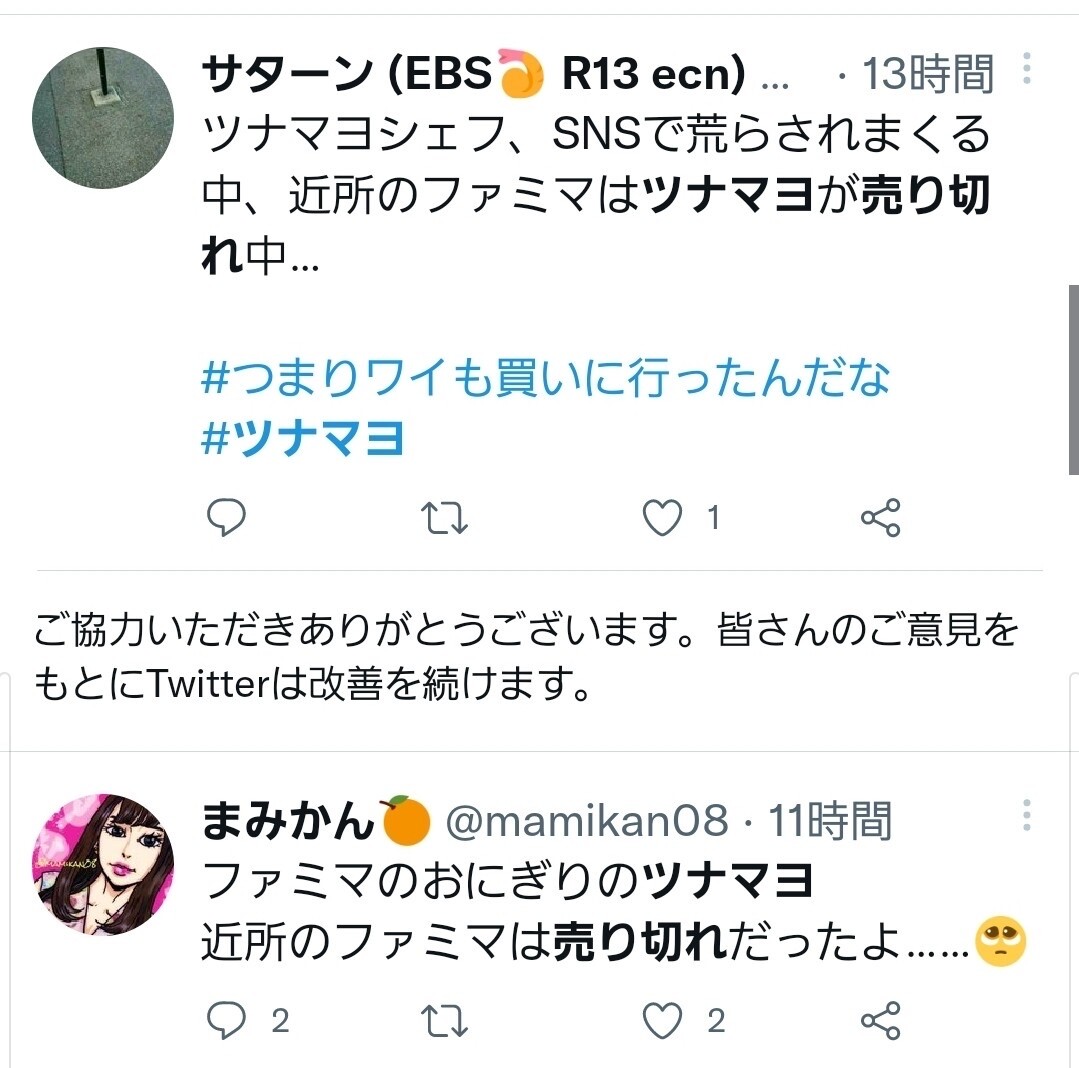
Task: Like サターン's tweet
Action: (x=662, y=517)
